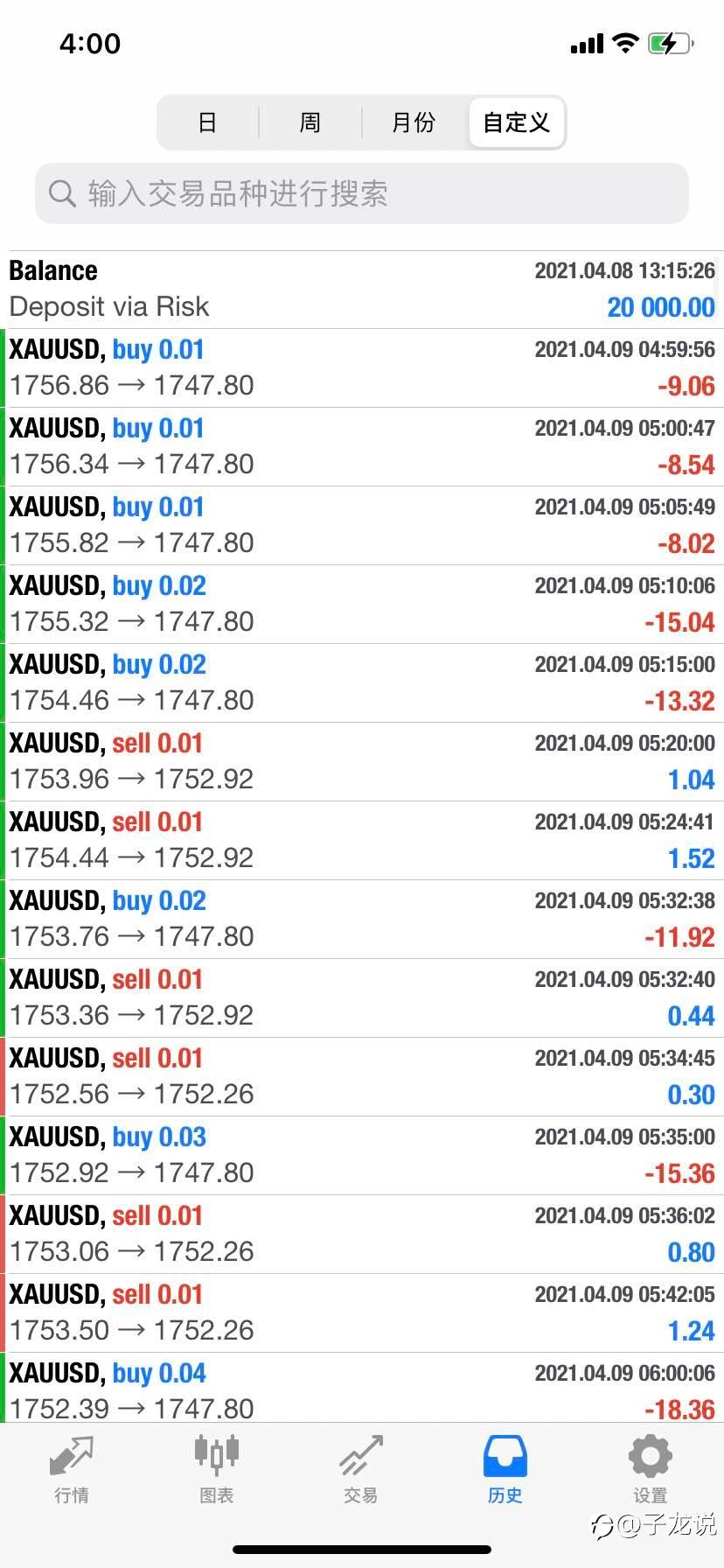The image size is (724, 1568).
Task: View the sell trade with profit 1.04
Action: tap(362, 762)
